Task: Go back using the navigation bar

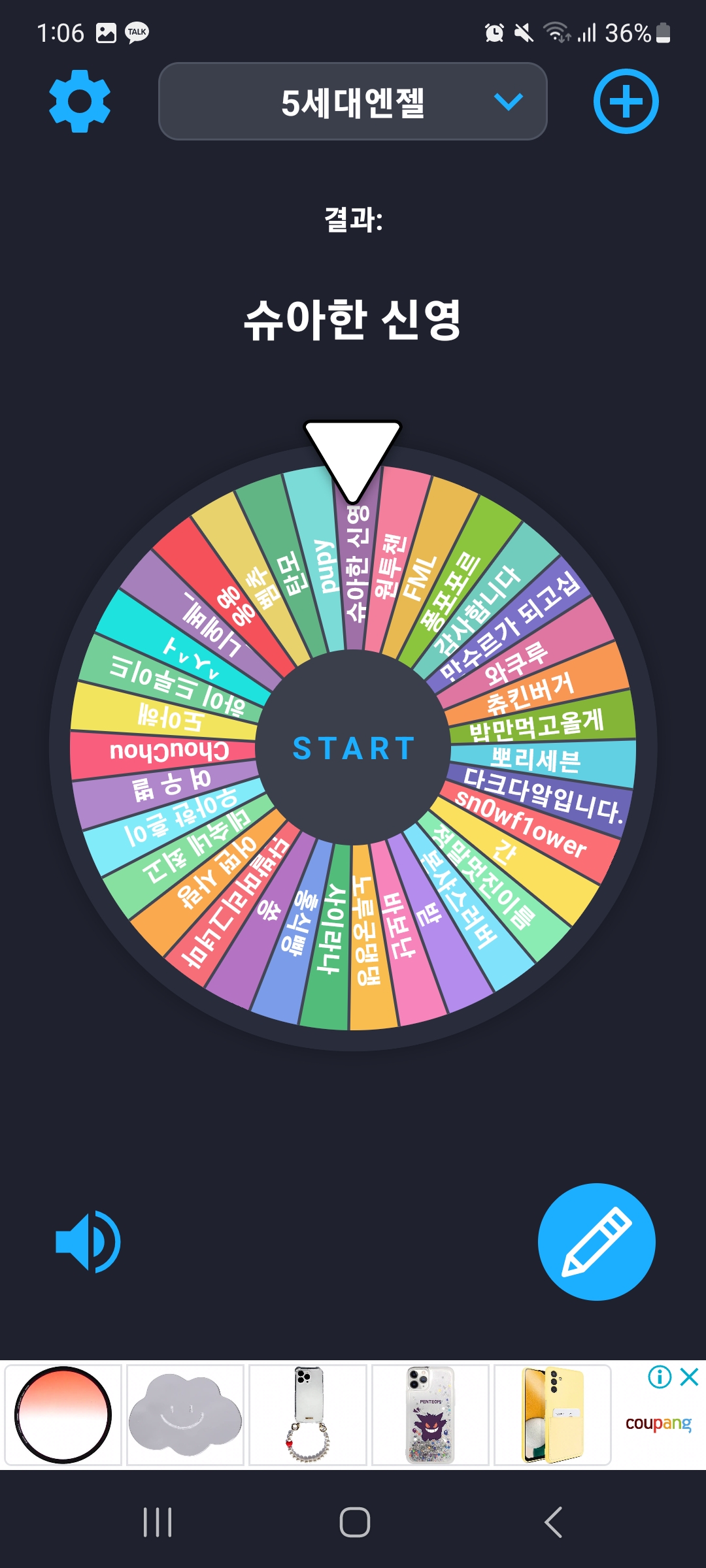Action: point(553,1522)
